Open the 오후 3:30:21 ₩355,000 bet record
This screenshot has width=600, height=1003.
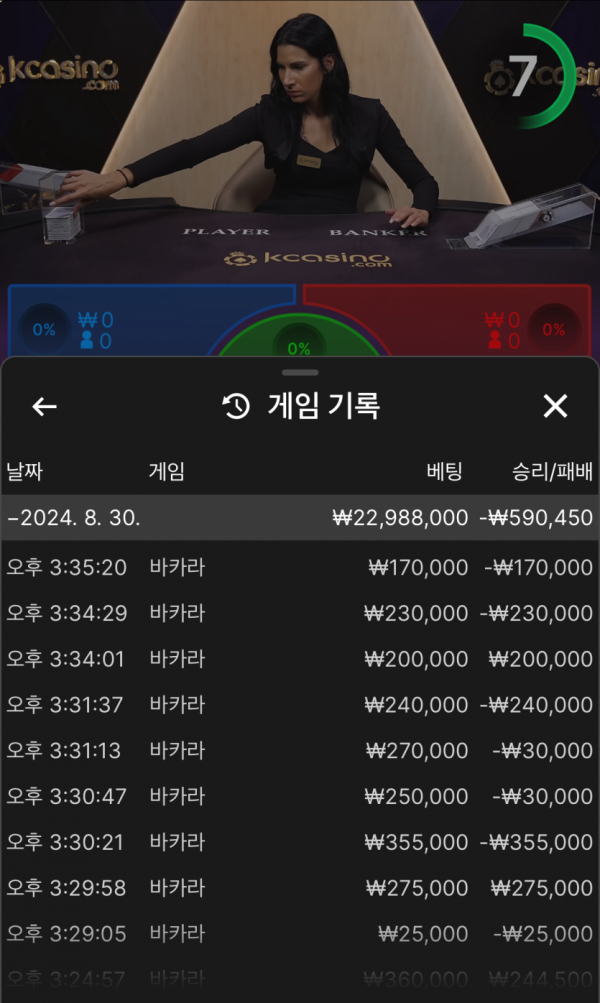300,843
